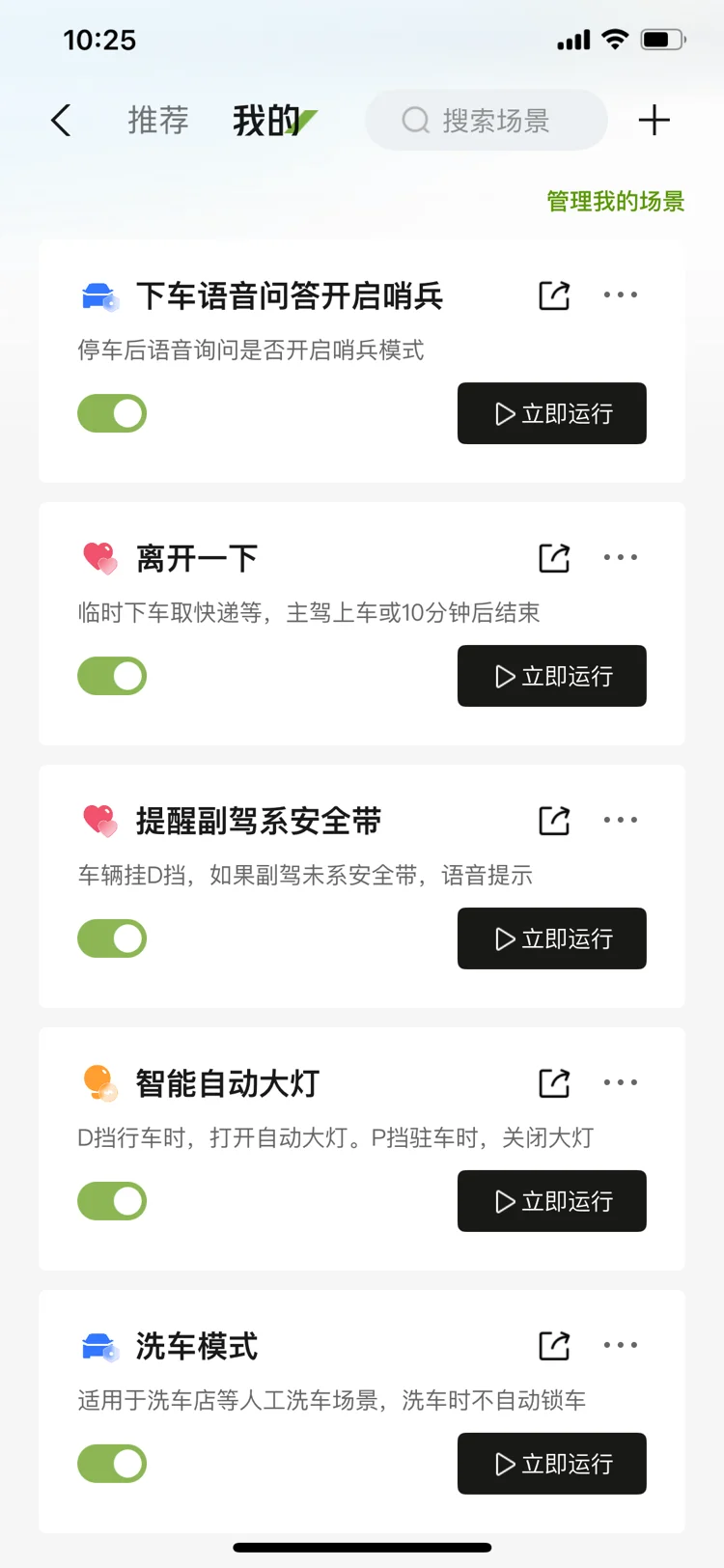This screenshot has width=724, height=1568.
Task: Open more options for 提醒副驾系安全带
Action: (621, 820)
